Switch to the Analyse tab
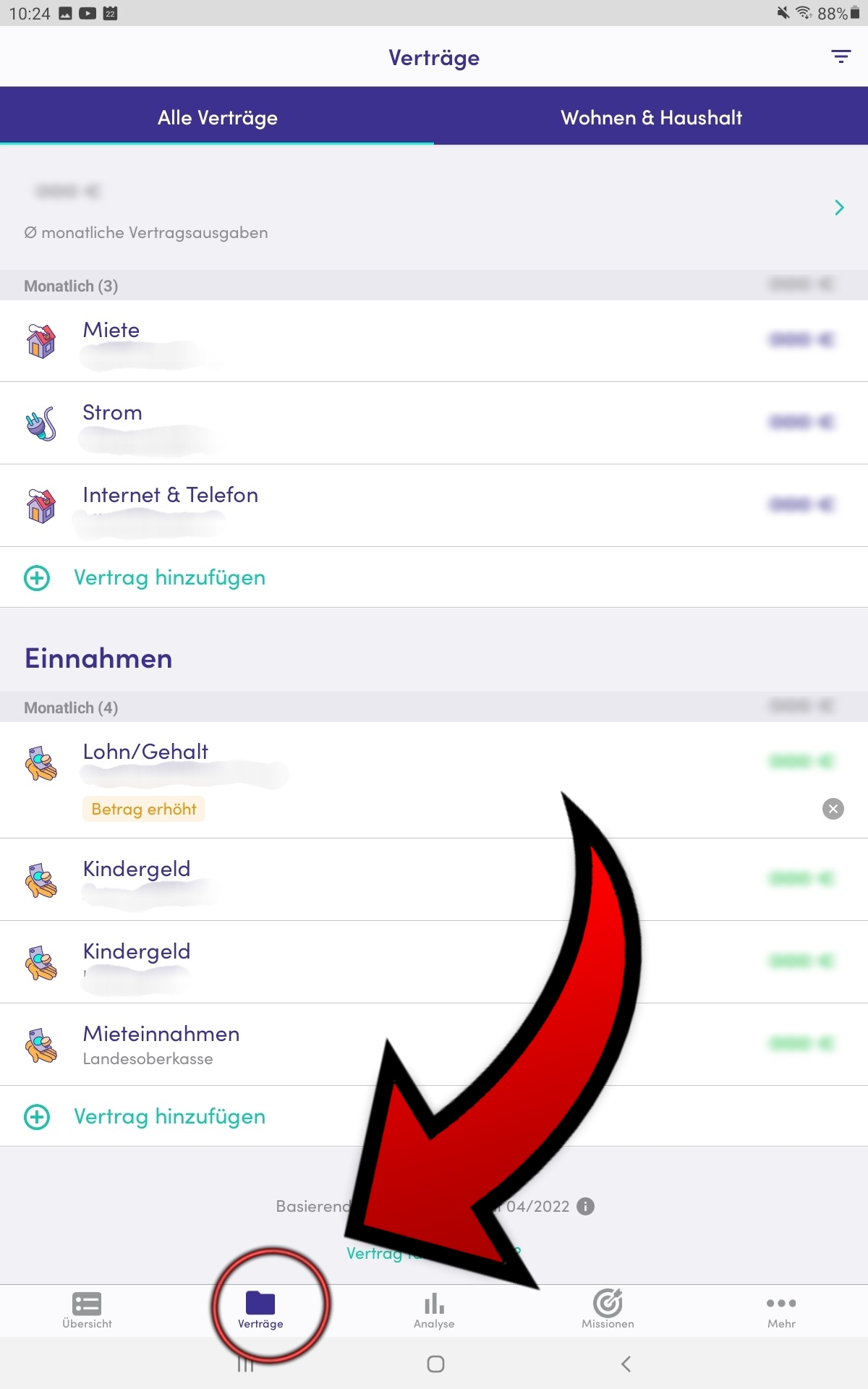This screenshot has width=868, height=1389. pos(434,1310)
